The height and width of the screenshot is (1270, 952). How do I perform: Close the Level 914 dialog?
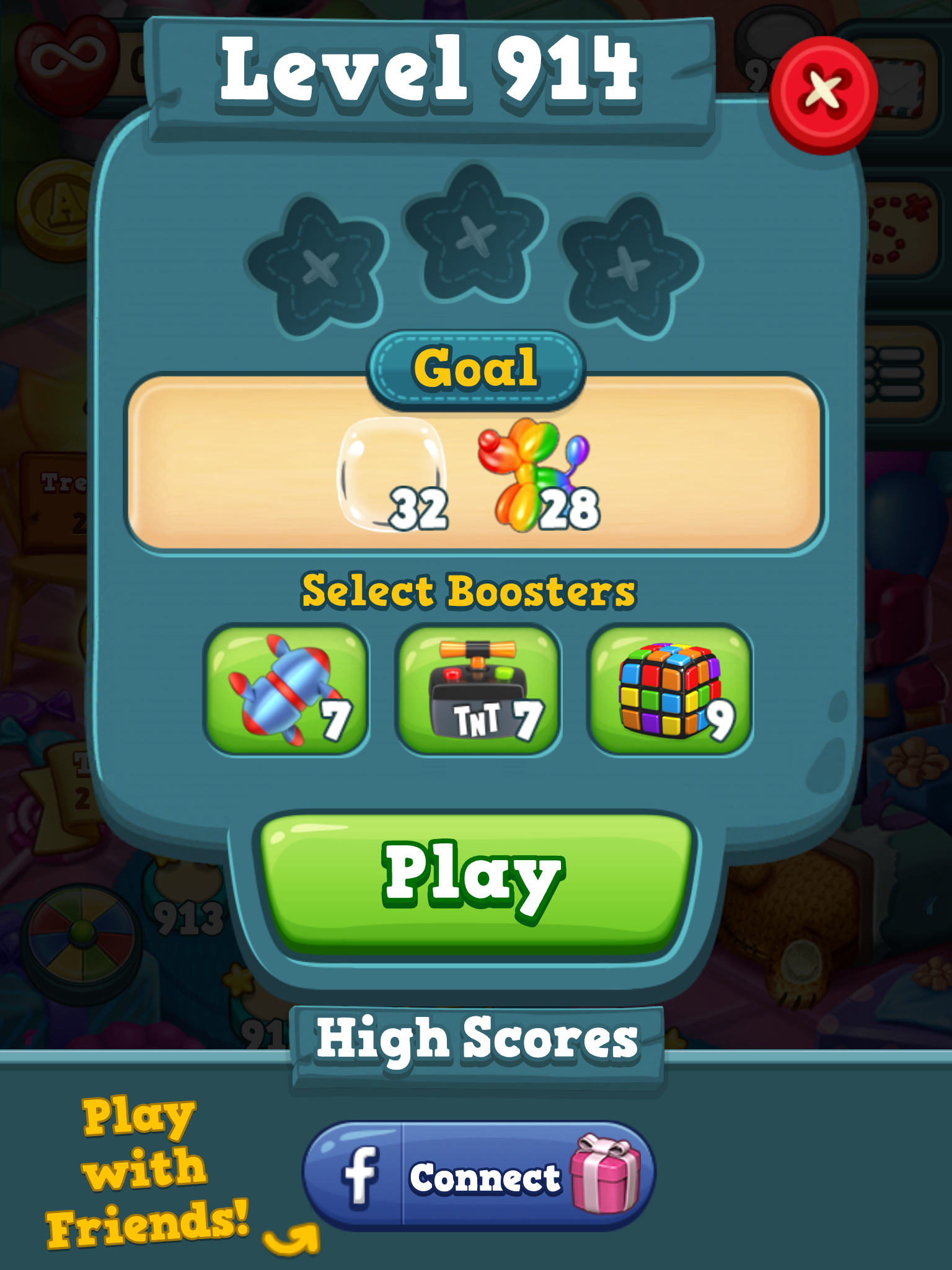823,93
